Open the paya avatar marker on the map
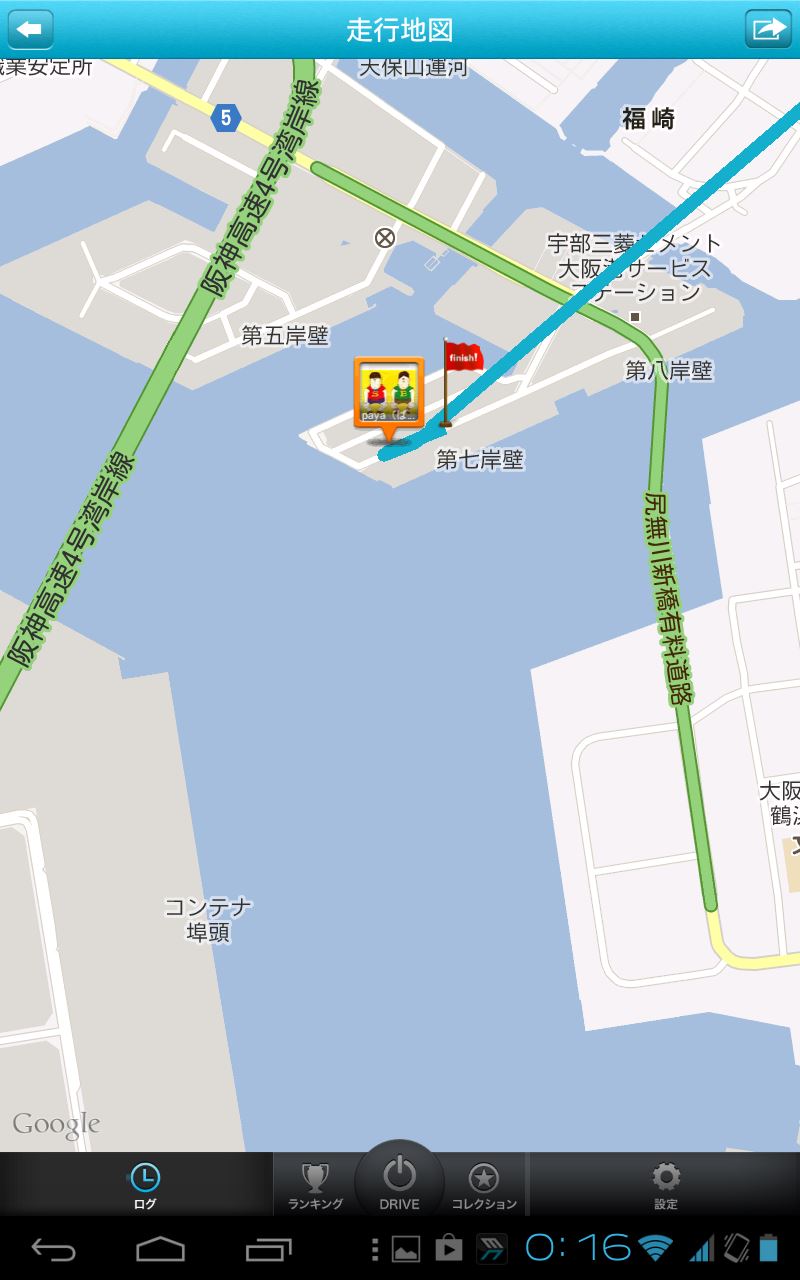 (x=389, y=394)
